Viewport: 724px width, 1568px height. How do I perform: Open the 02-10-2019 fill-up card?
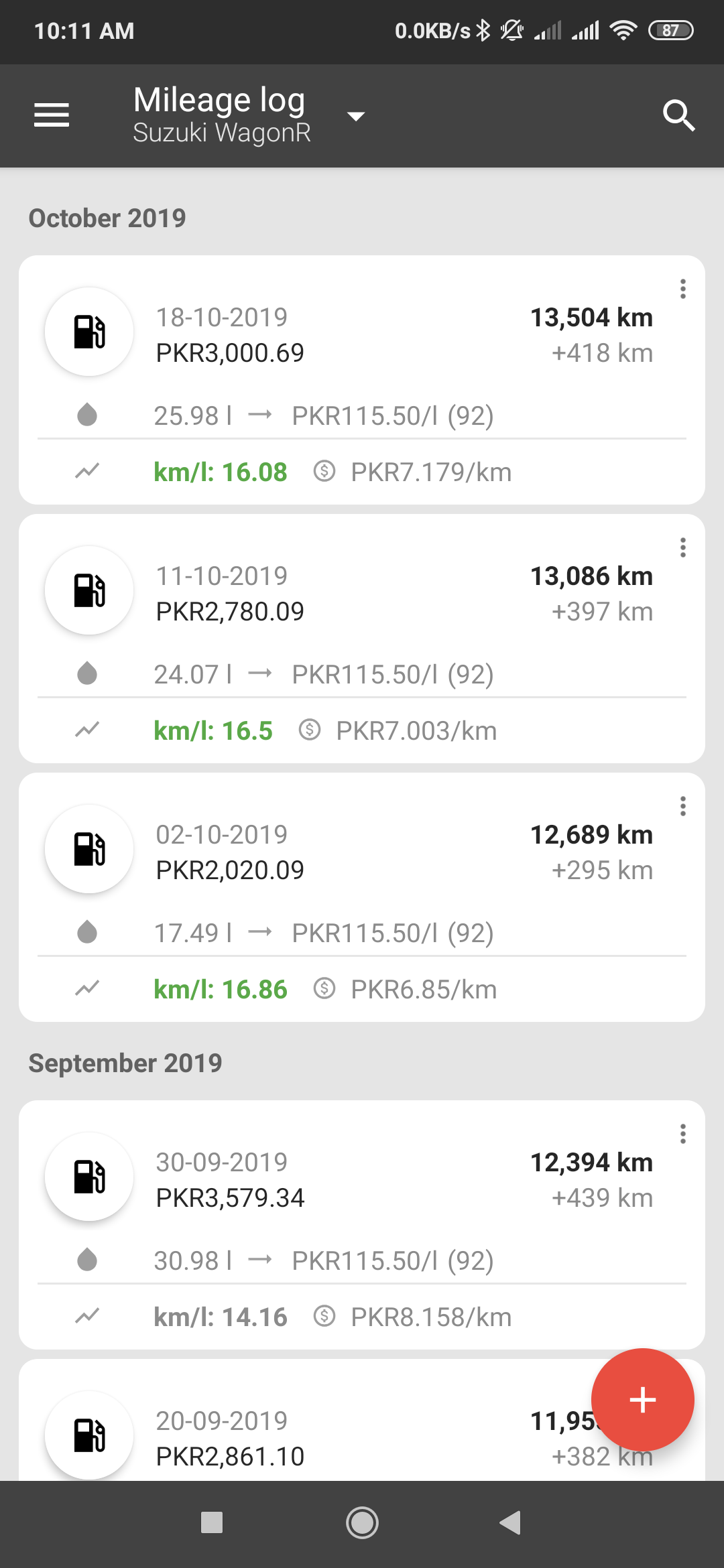tap(362, 897)
